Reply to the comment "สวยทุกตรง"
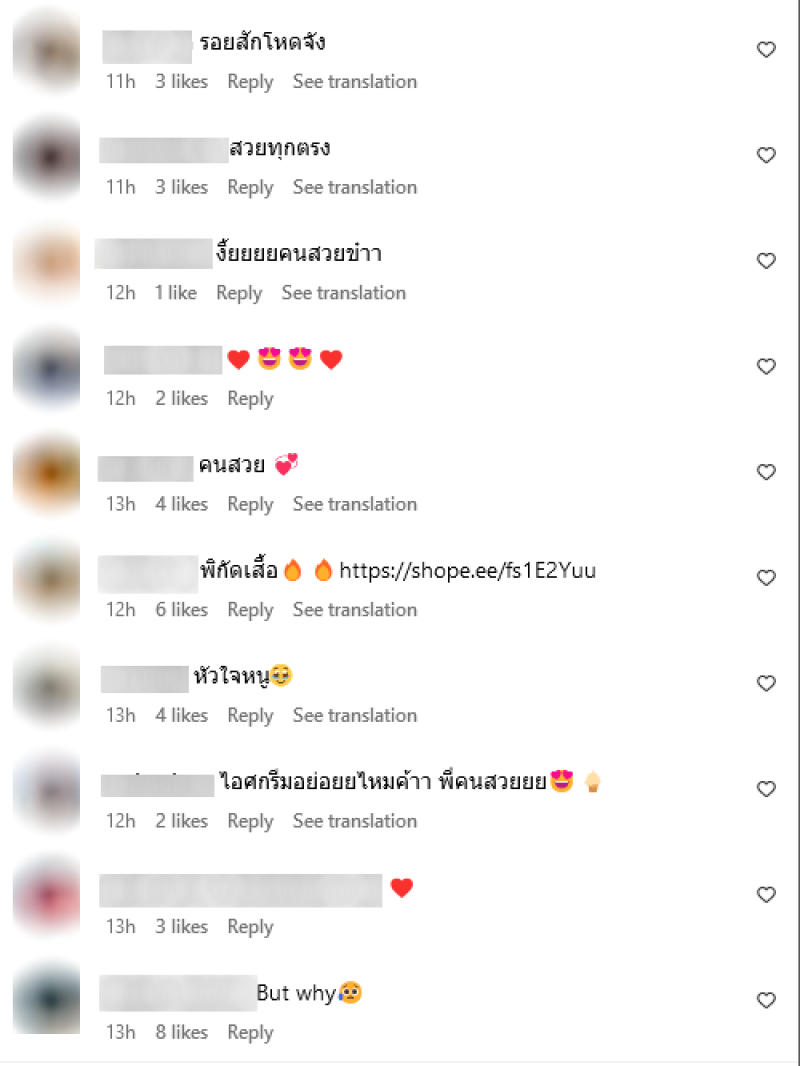 click(250, 187)
